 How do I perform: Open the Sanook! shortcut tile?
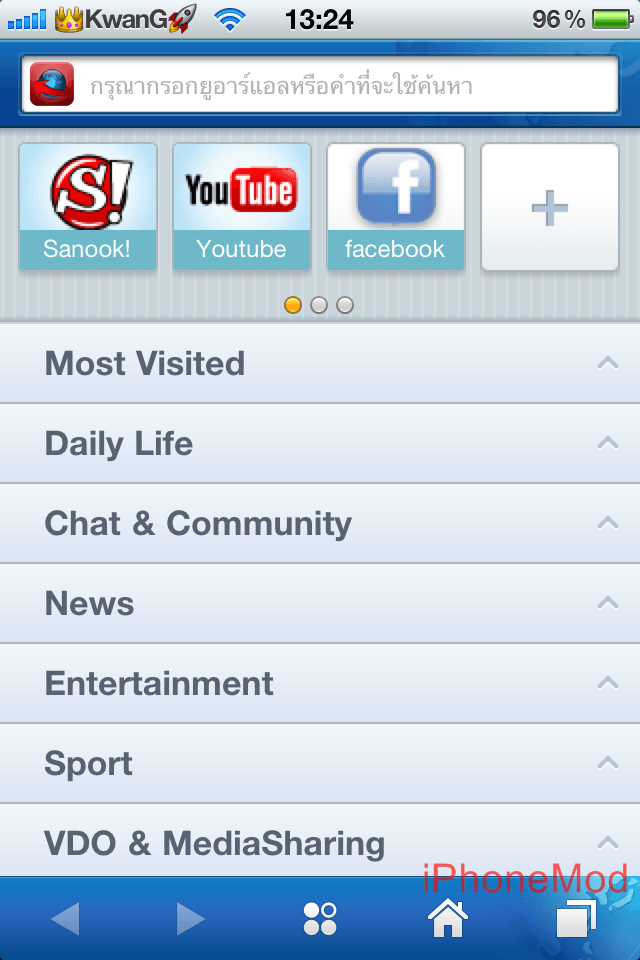88,207
